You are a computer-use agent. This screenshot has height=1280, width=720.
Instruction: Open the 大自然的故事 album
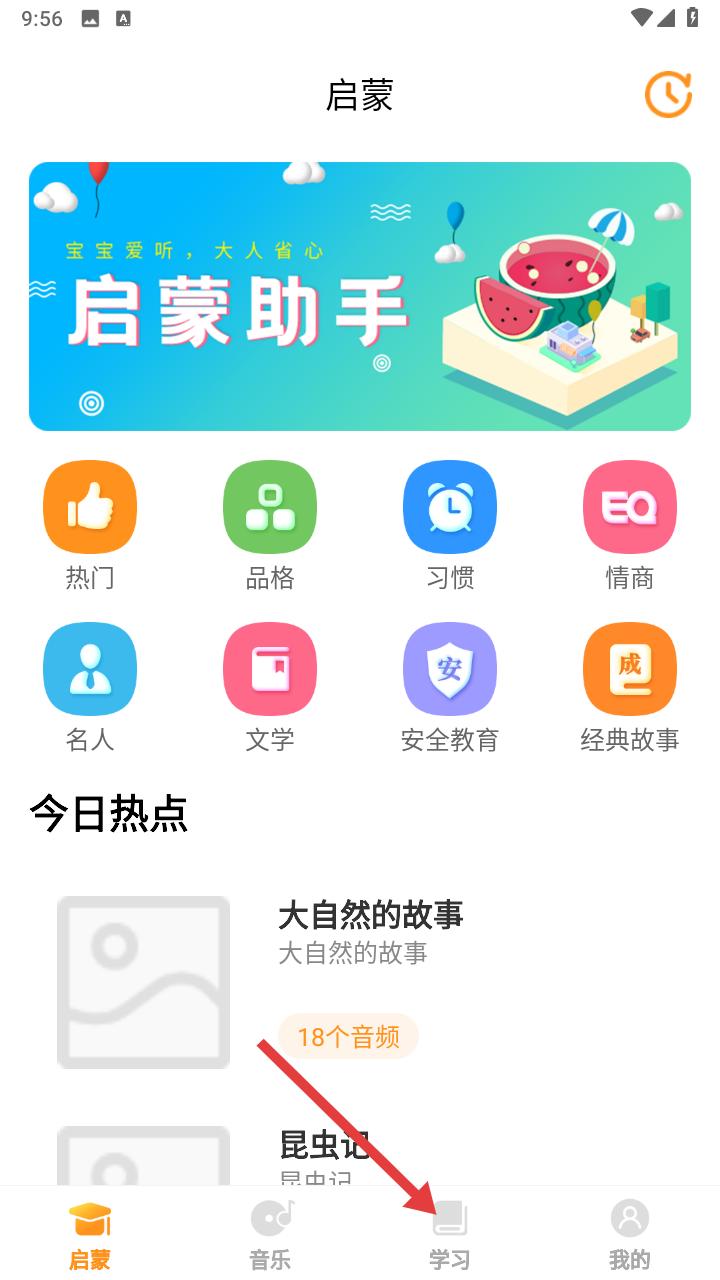pyautogui.click(x=370, y=915)
